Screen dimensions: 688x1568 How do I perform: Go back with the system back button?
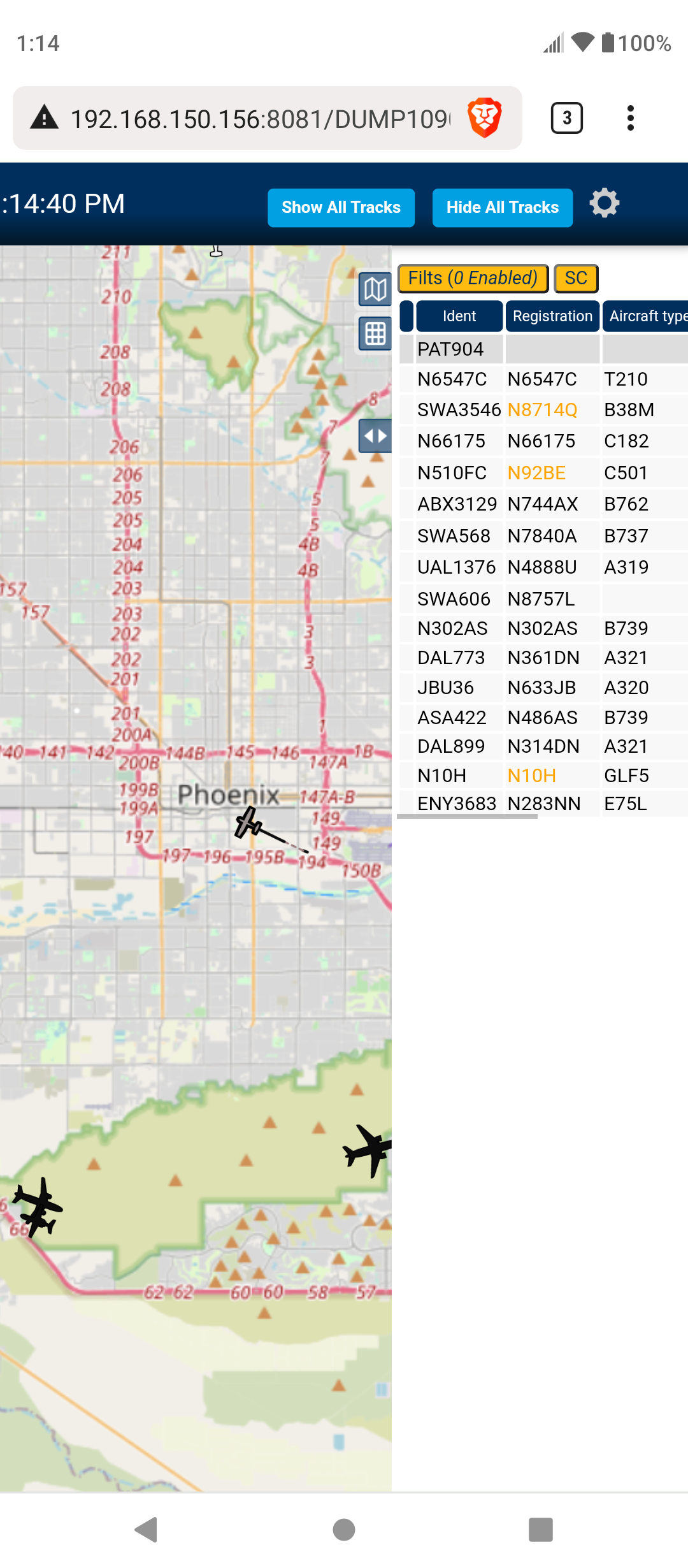(x=147, y=1529)
